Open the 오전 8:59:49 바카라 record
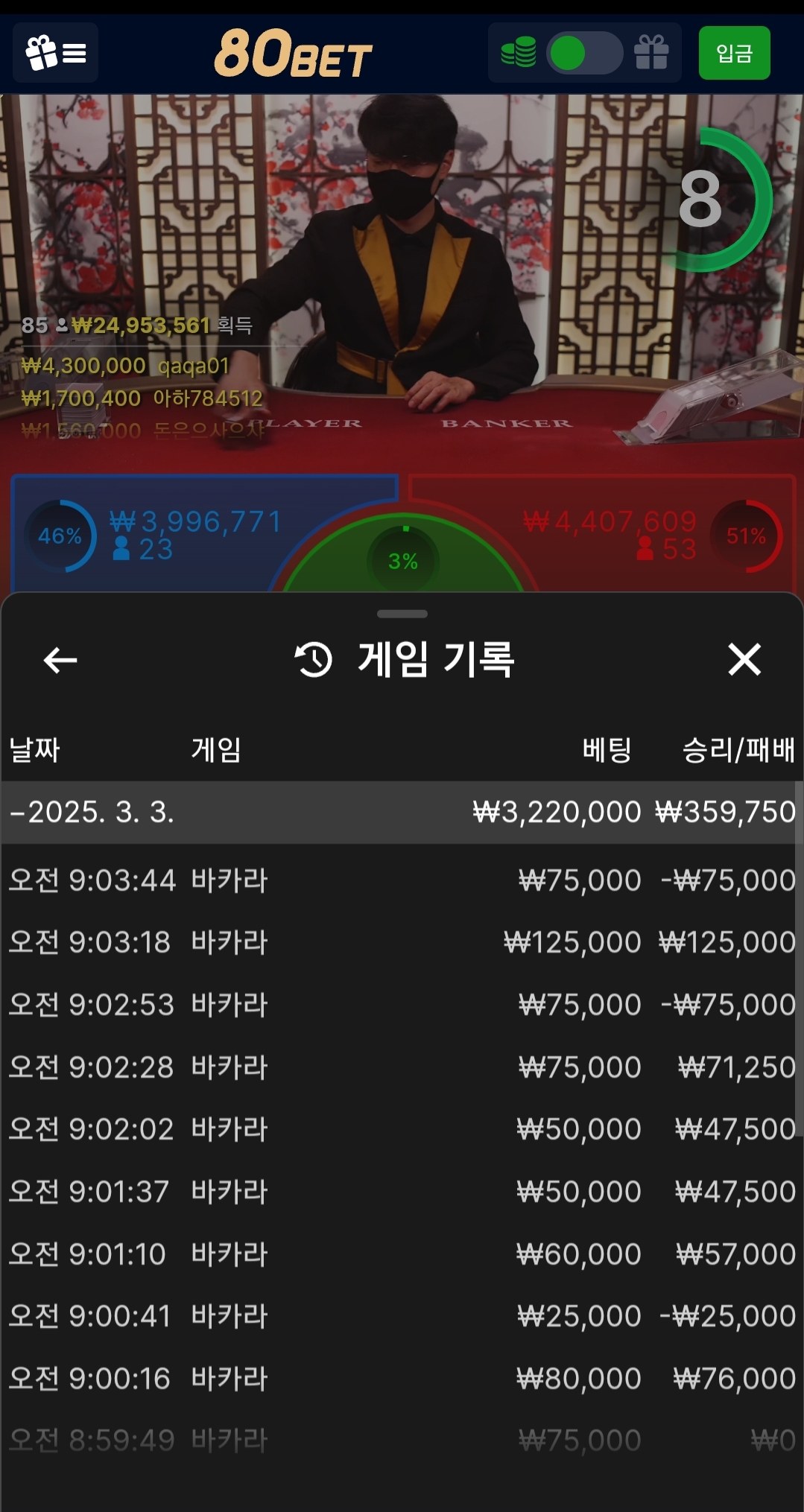This screenshot has width=804, height=1512. [402, 1440]
